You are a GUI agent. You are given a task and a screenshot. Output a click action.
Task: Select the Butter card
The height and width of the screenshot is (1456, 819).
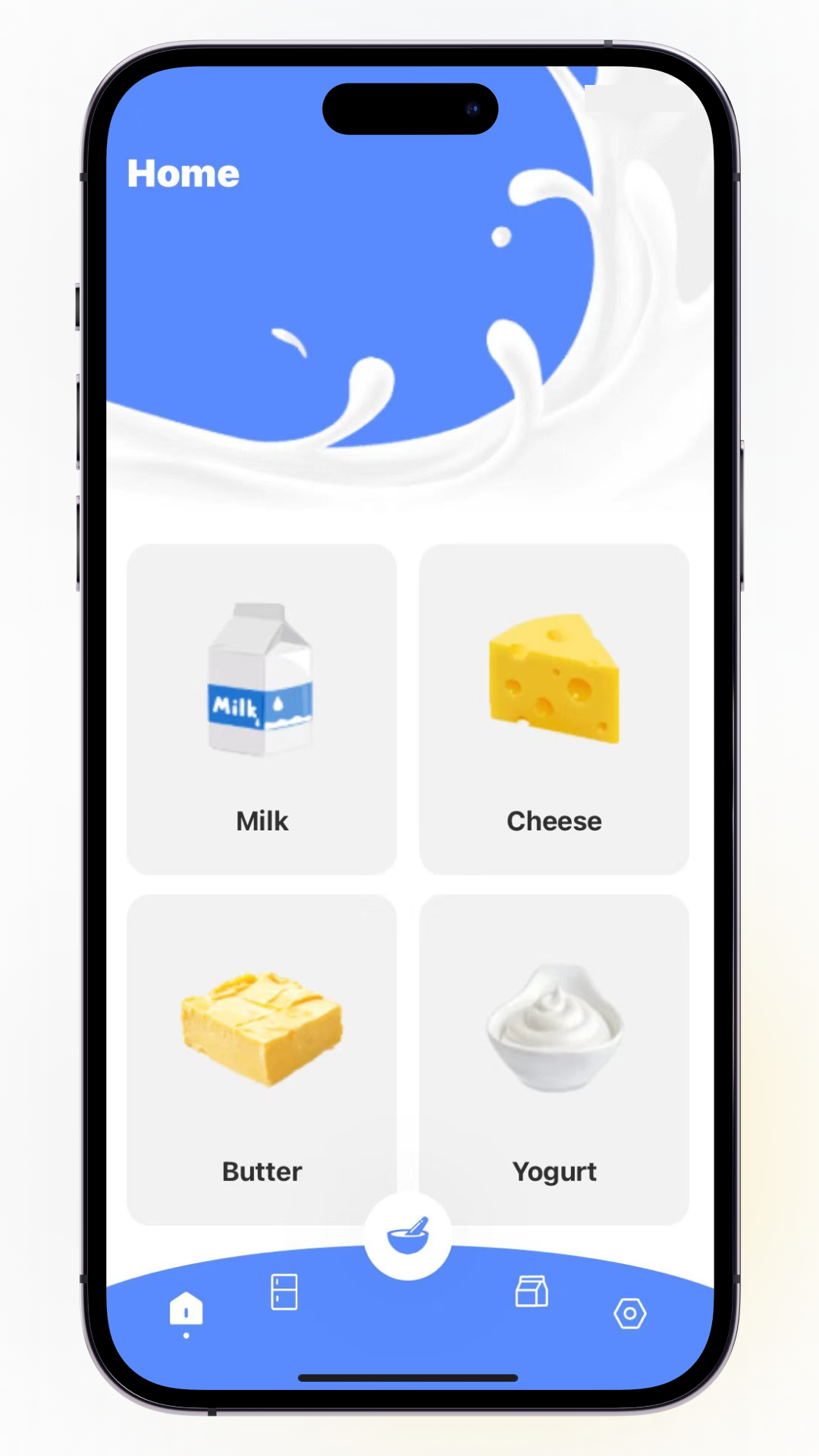(x=262, y=1058)
